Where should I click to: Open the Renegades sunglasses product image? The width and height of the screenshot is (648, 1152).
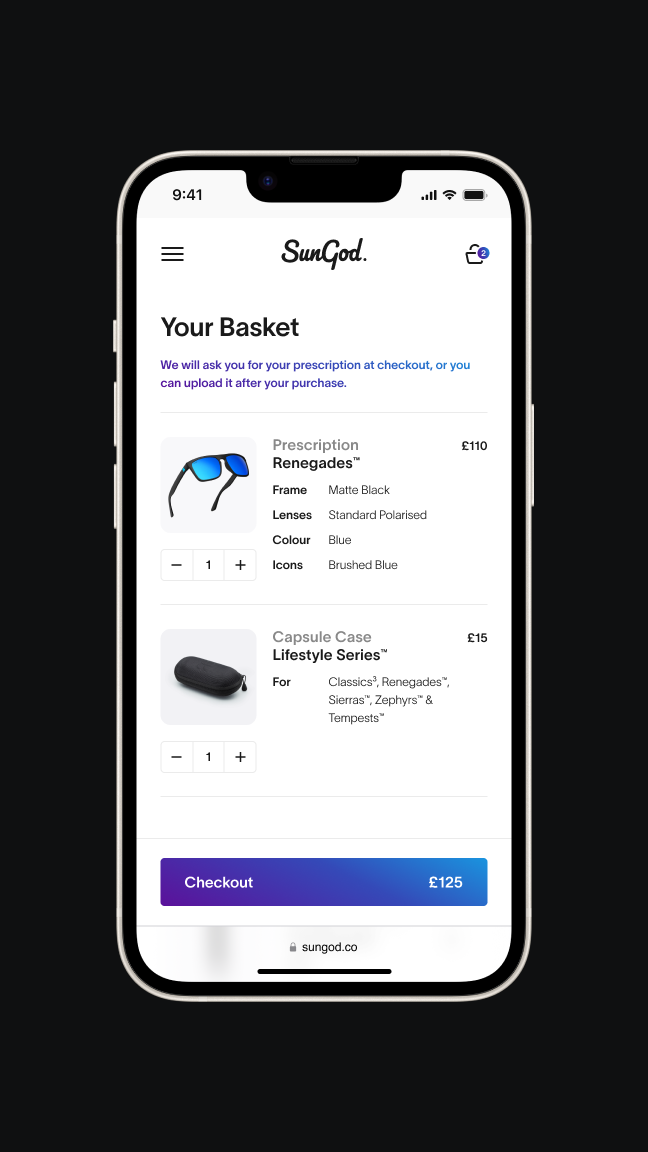tap(208, 485)
